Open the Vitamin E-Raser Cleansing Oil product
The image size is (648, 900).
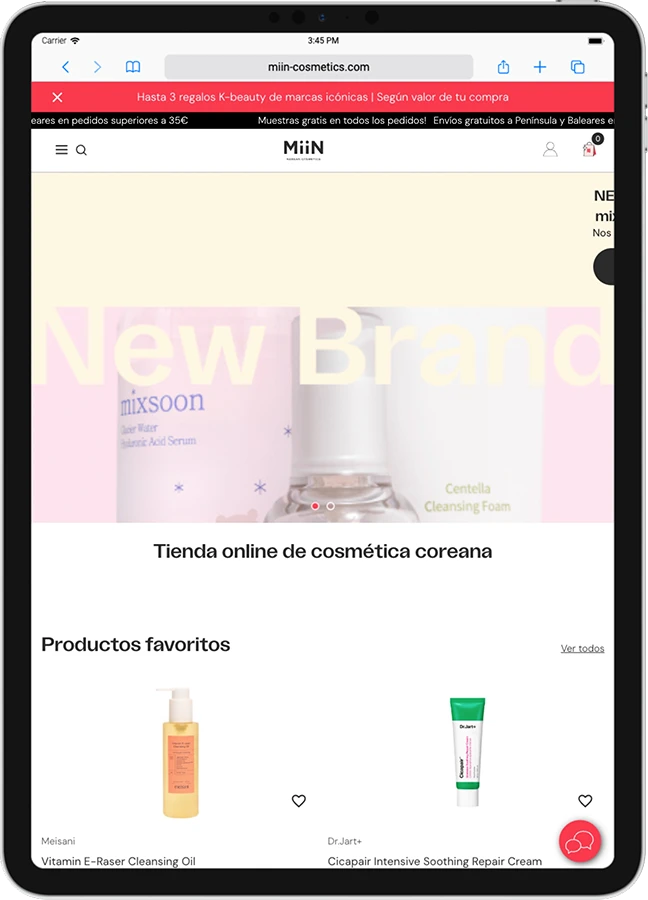point(118,861)
